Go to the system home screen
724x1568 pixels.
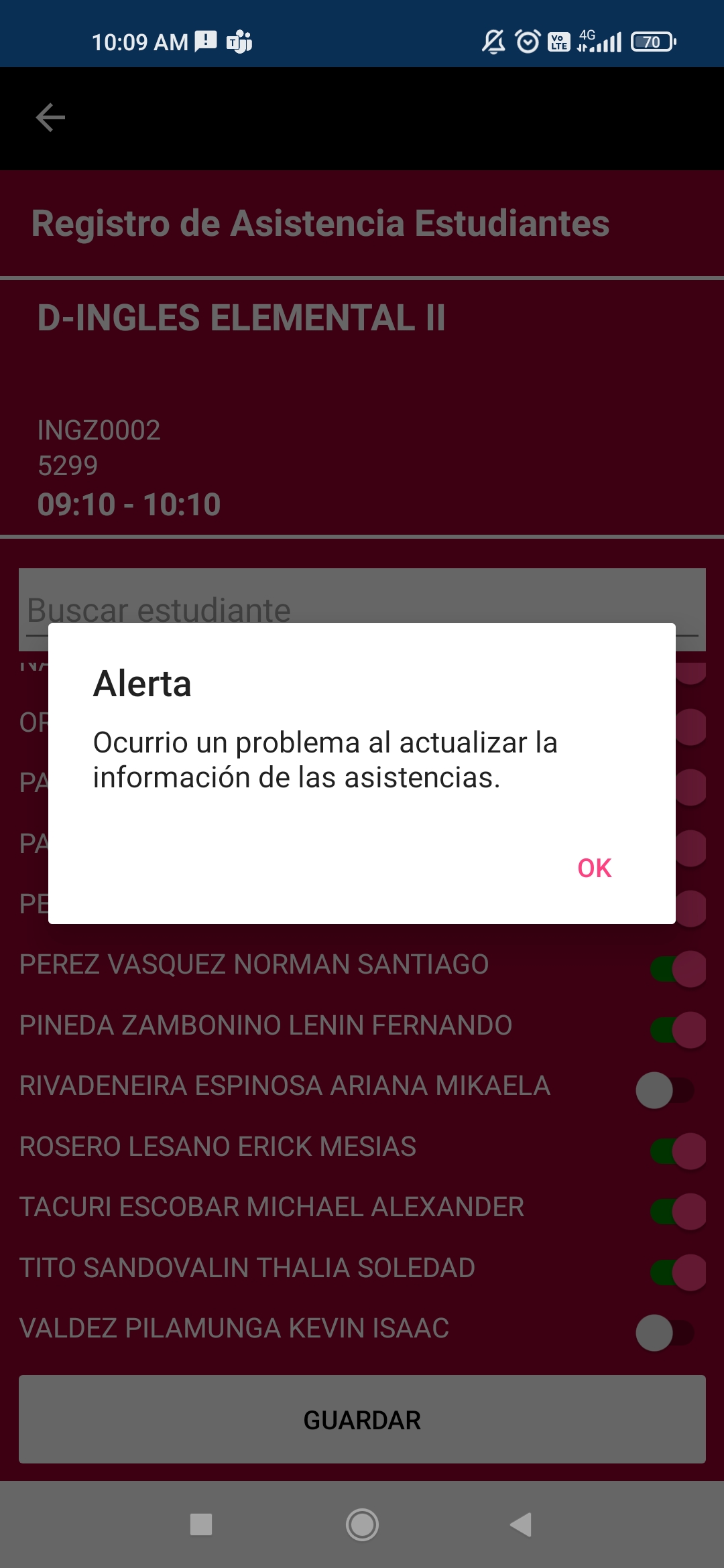tap(362, 1524)
